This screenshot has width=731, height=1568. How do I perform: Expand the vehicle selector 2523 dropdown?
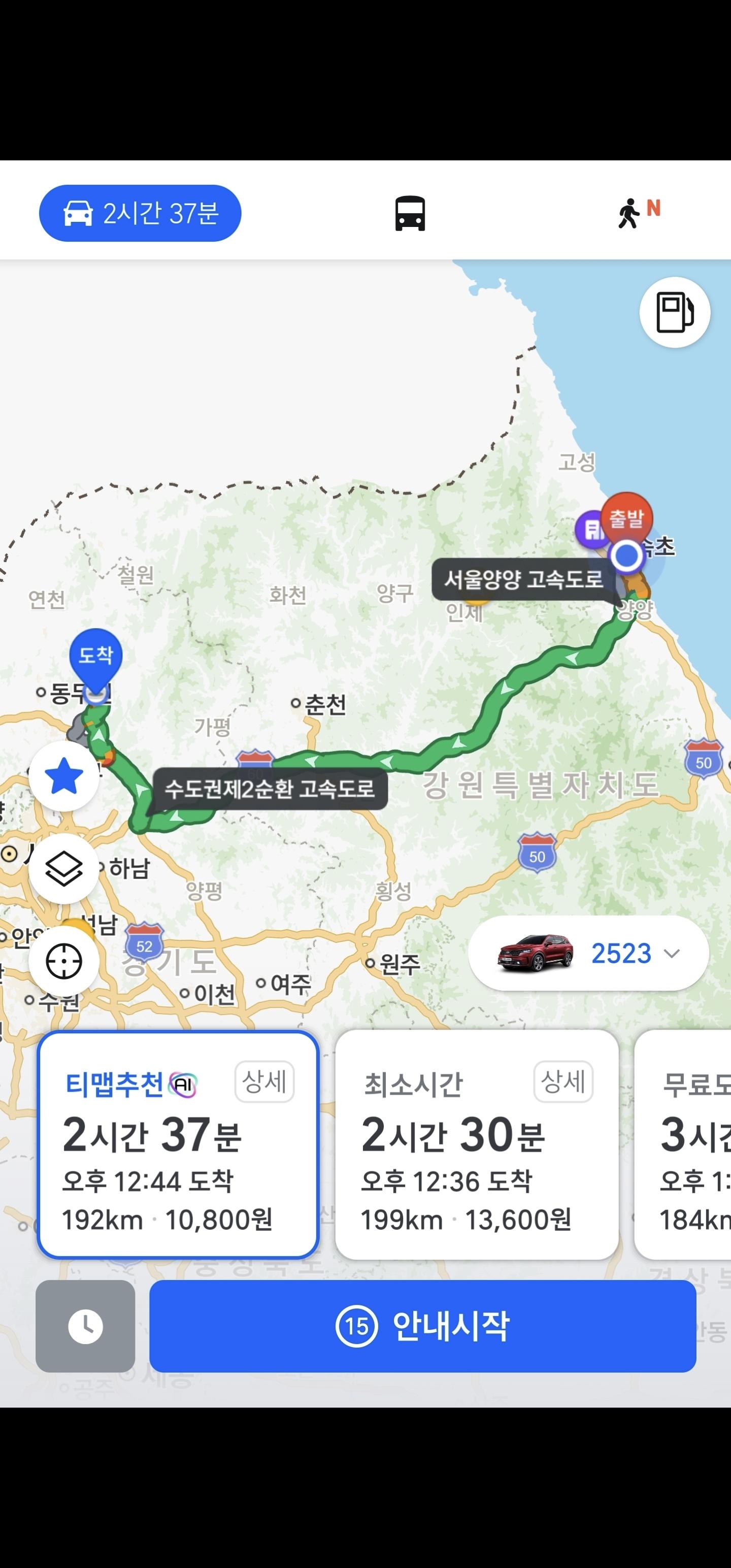(x=588, y=953)
